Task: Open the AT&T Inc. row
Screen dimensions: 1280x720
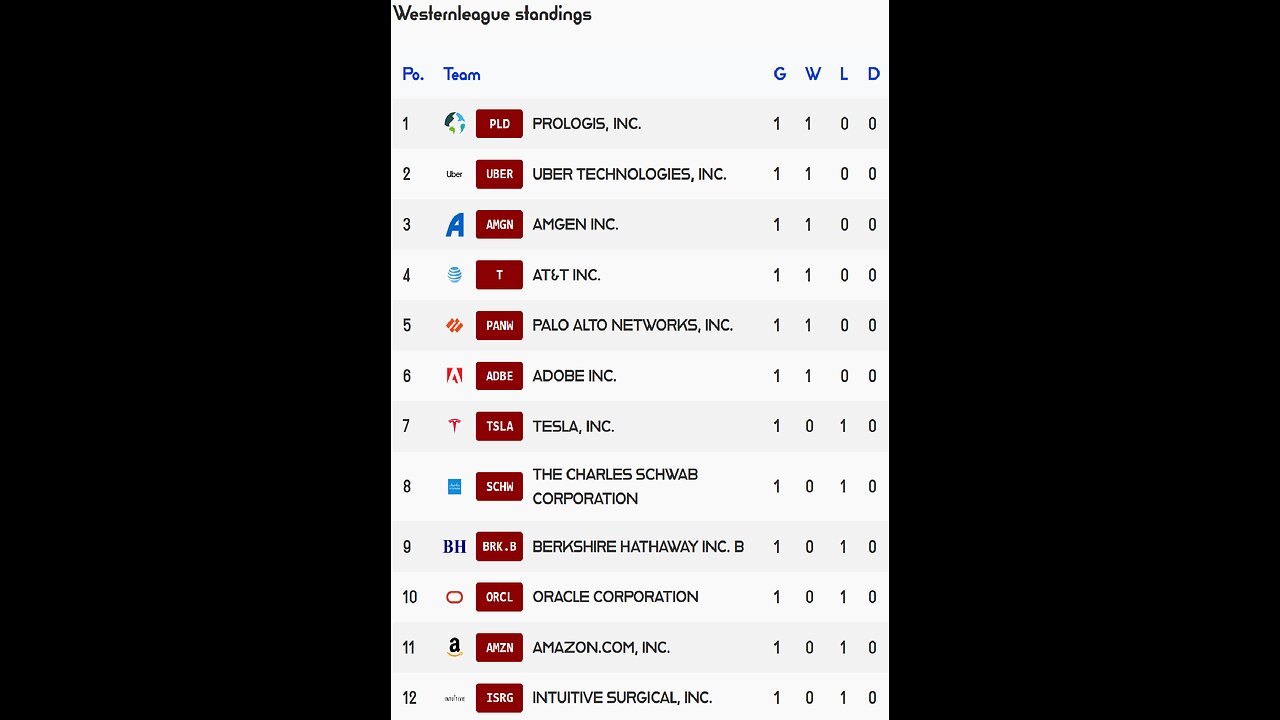Action: tap(566, 275)
